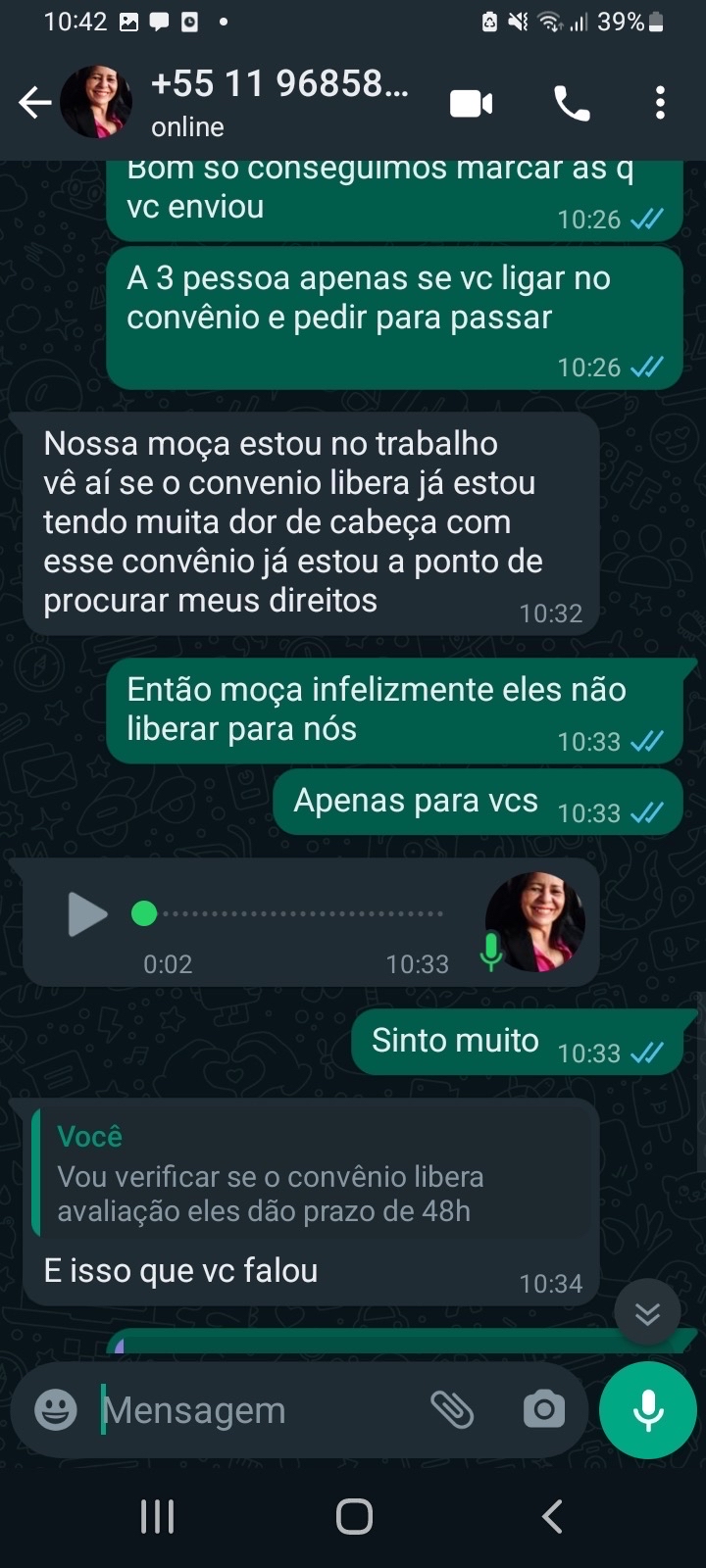
Task: Focus the Mensagem text field
Action: pyautogui.click(x=255, y=1410)
